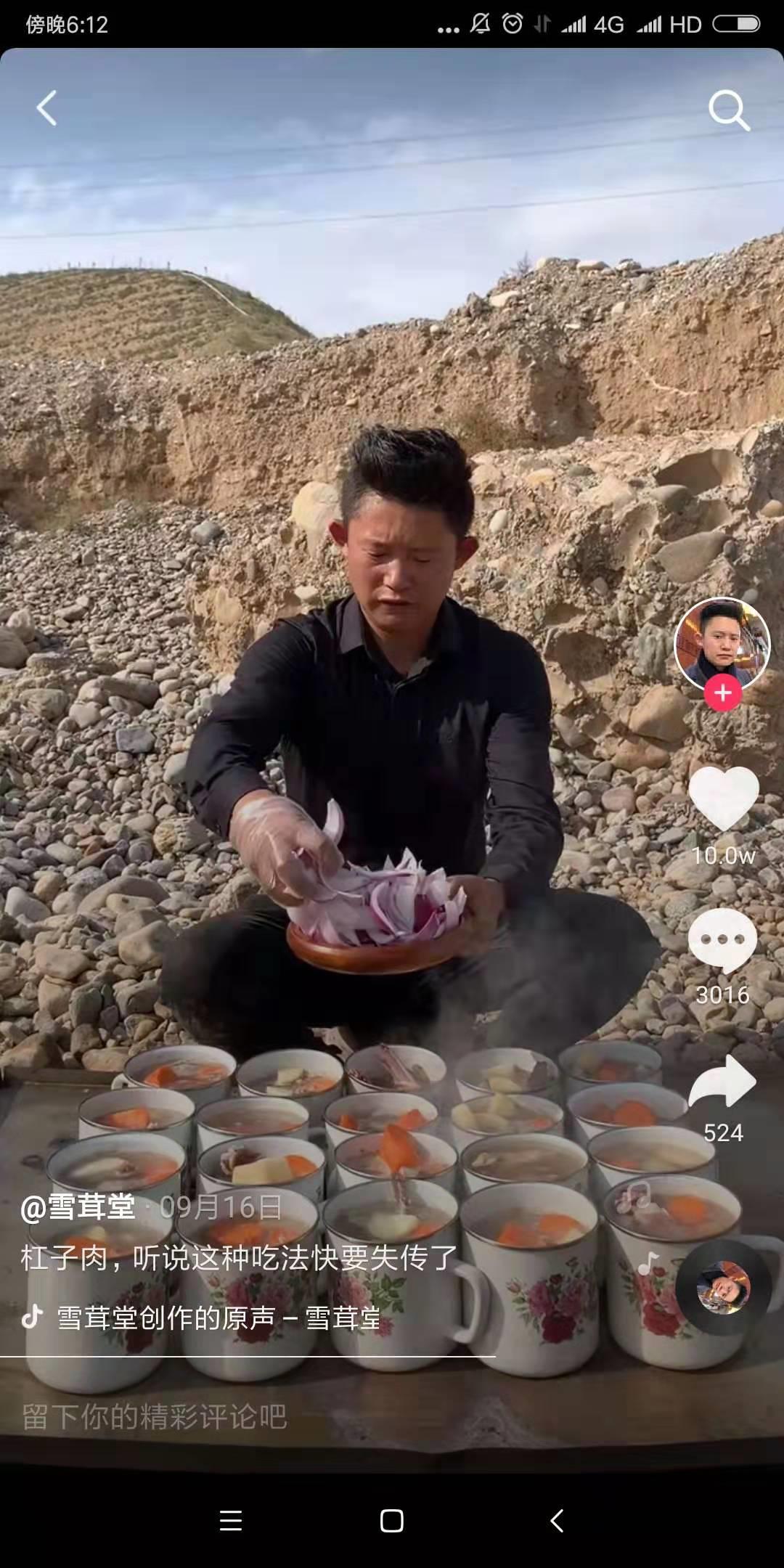Share this video via the arrow icon
Viewport: 784px width, 1568px height.
pyautogui.click(x=723, y=1081)
